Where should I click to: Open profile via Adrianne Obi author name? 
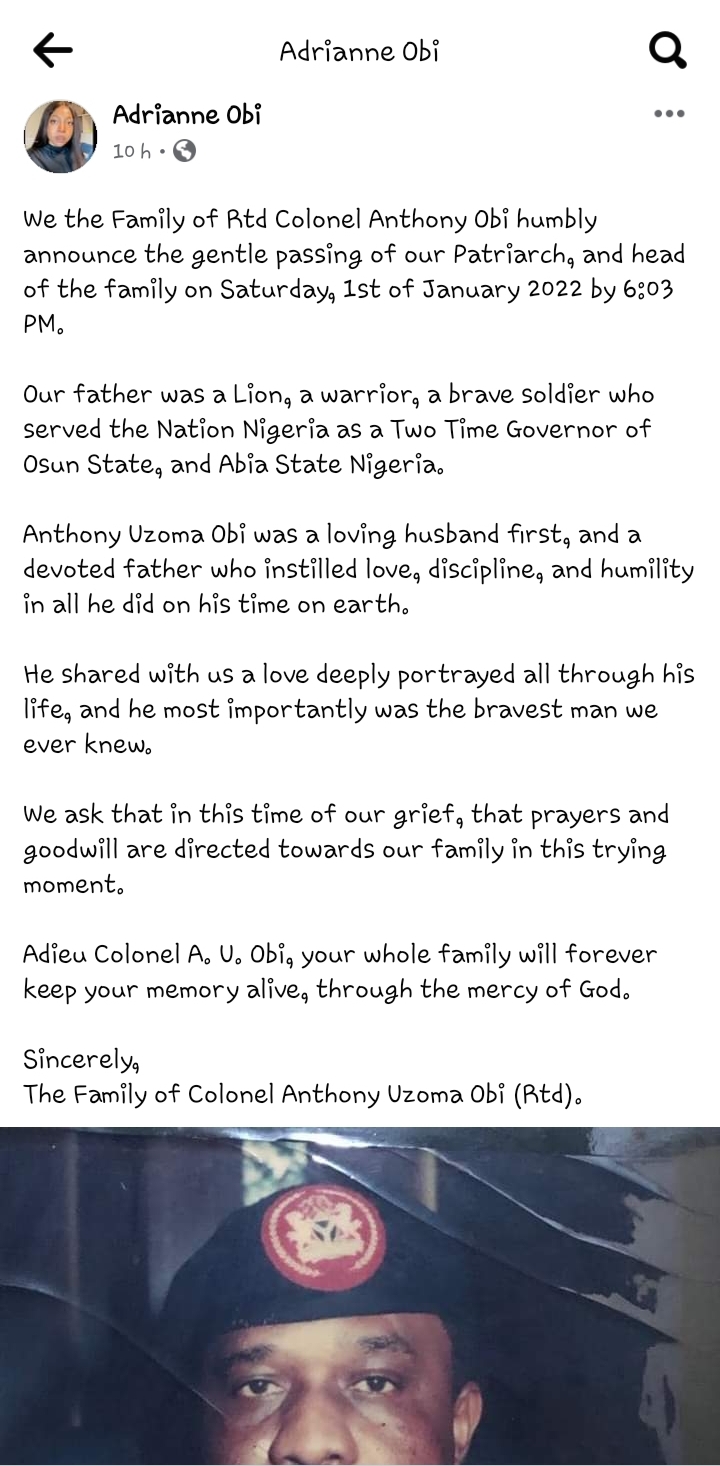(x=187, y=115)
